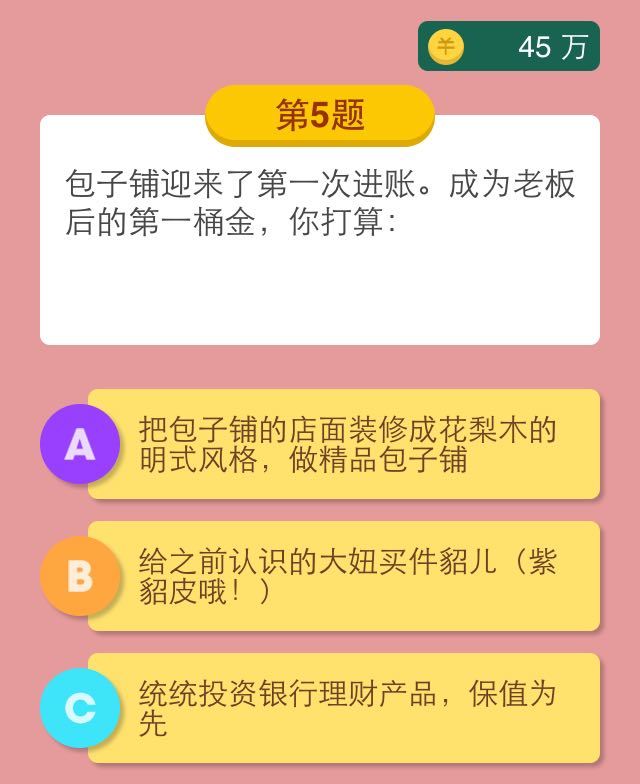Select answer C to invest in bank products
The width and height of the screenshot is (640, 784).
tap(343, 708)
